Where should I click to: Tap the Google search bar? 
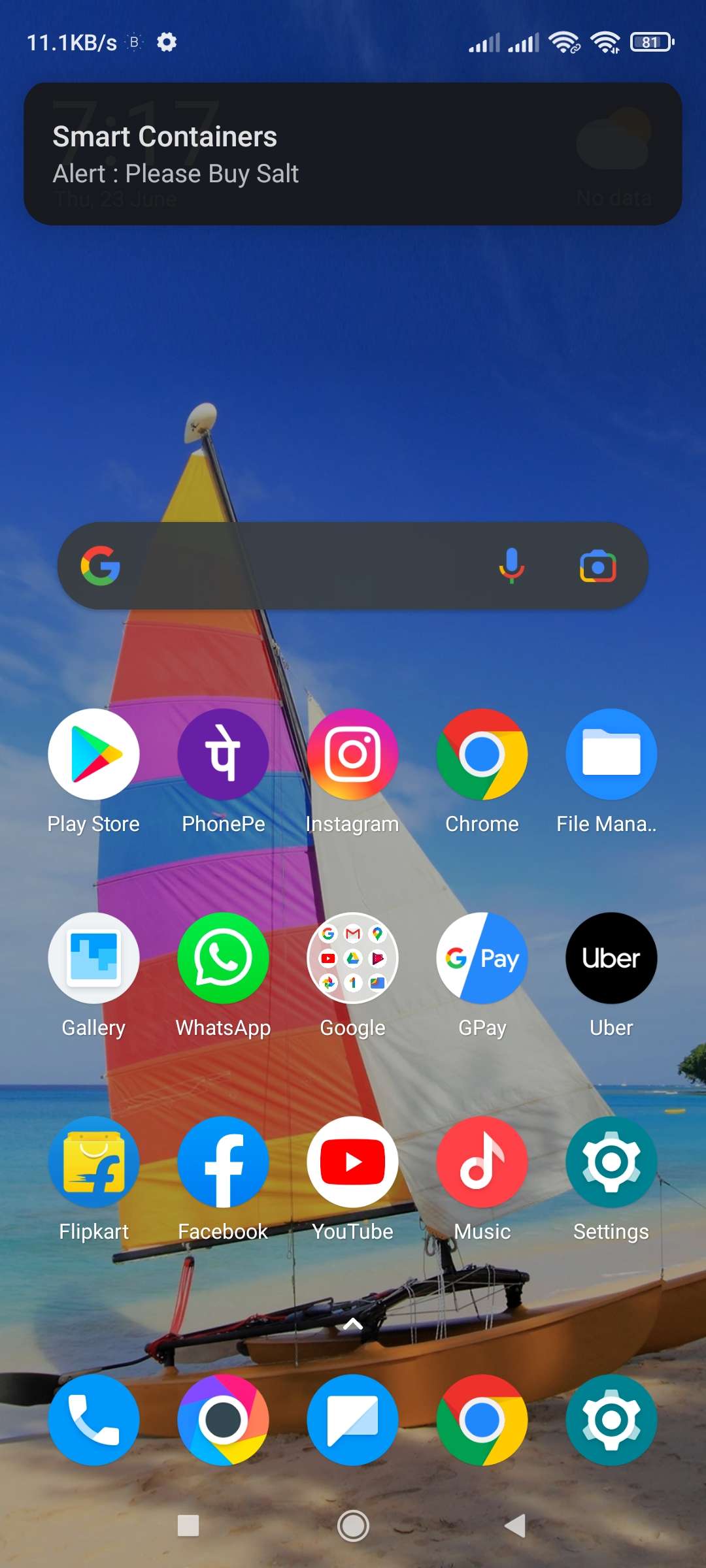(294, 566)
